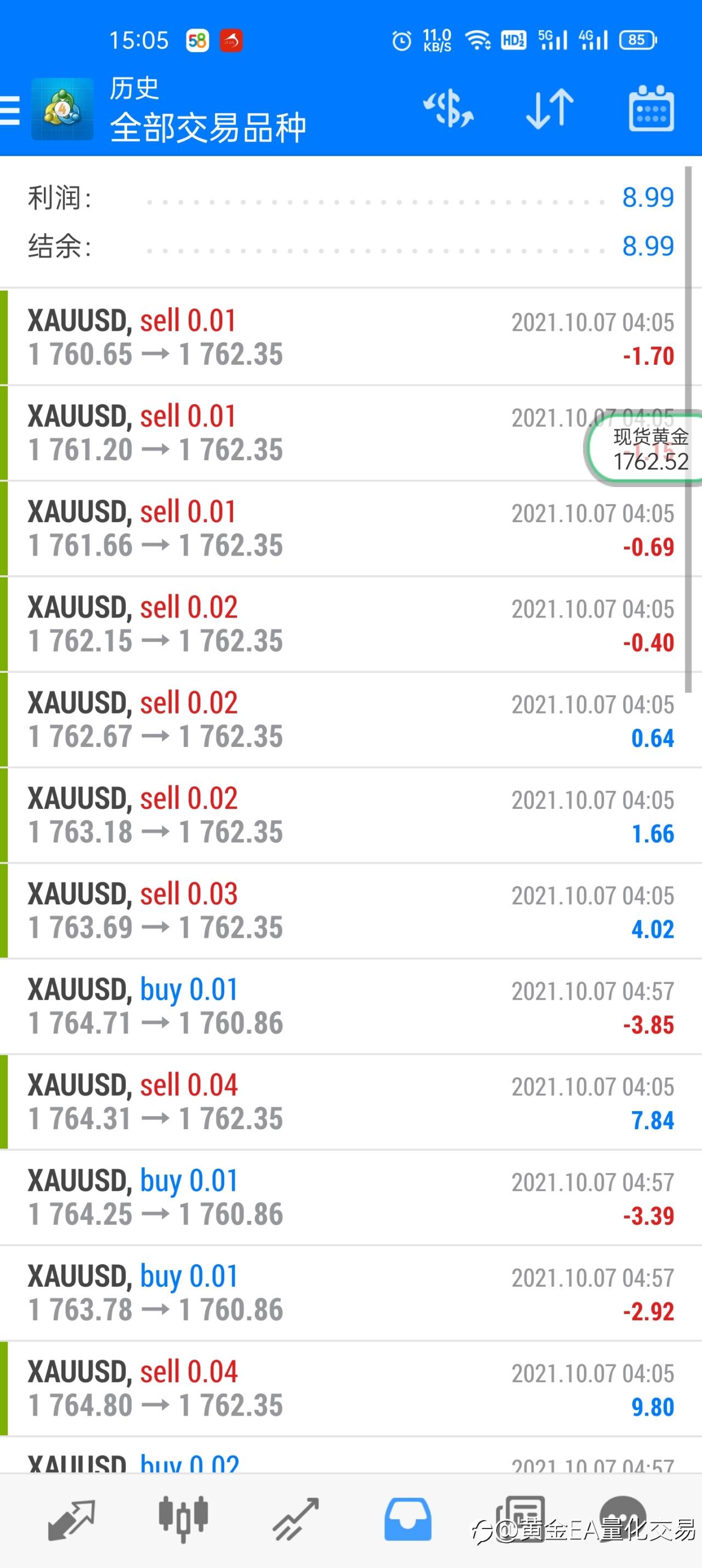Switch to the news tab

pos(520,1520)
